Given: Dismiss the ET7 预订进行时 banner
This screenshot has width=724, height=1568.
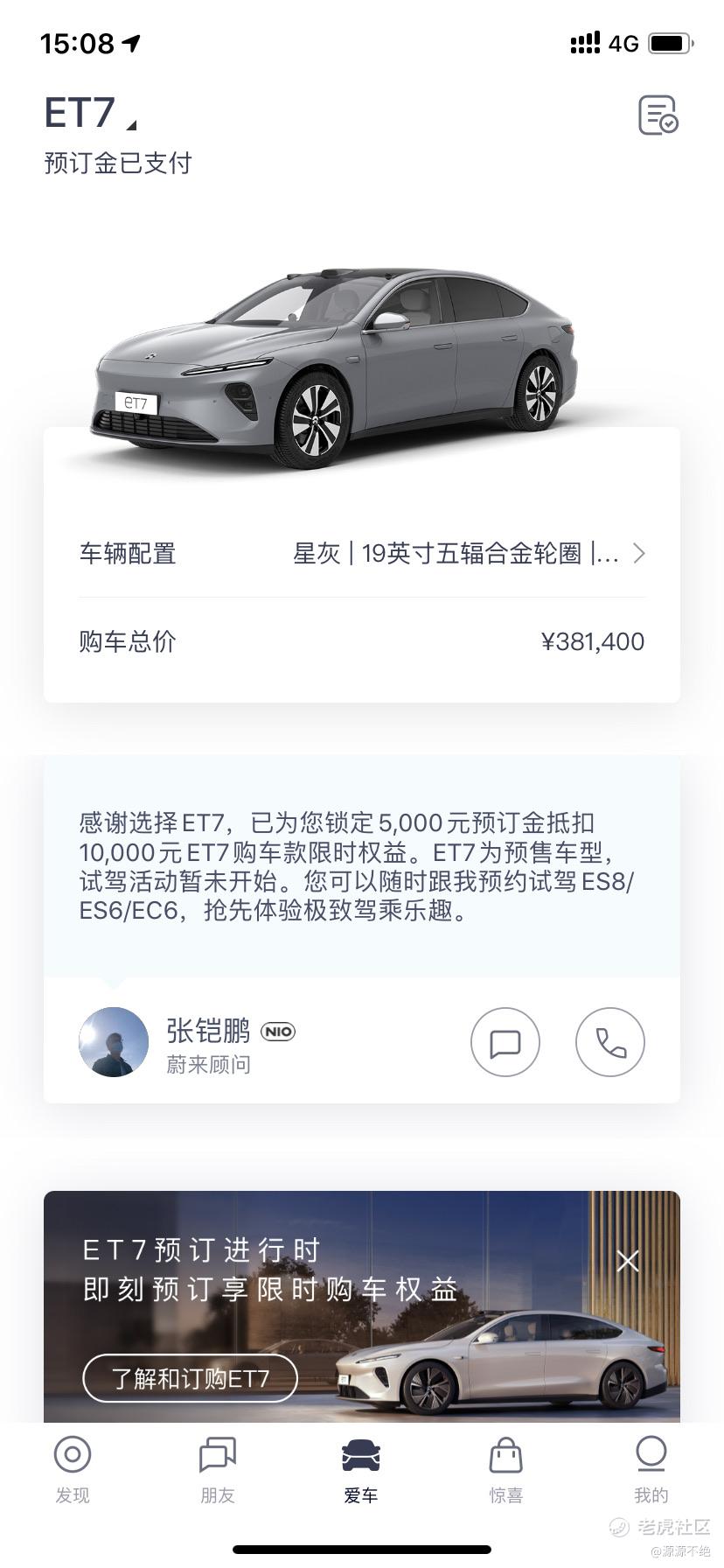Looking at the screenshot, I should [x=628, y=1261].
